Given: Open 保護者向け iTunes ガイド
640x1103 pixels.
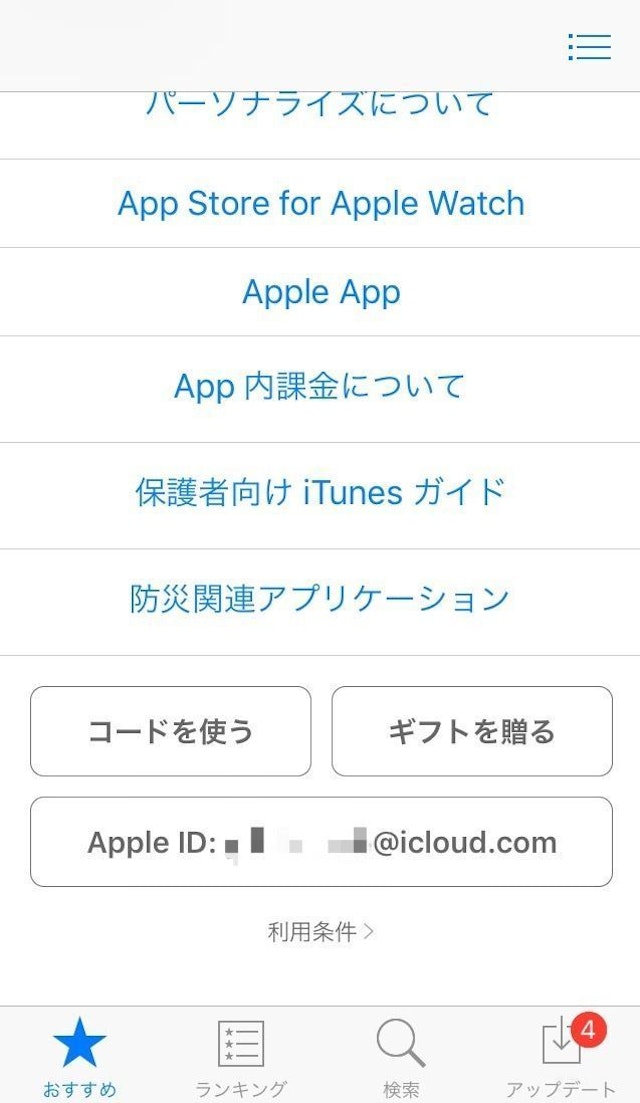Looking at the screenshot, I should 320,492.
